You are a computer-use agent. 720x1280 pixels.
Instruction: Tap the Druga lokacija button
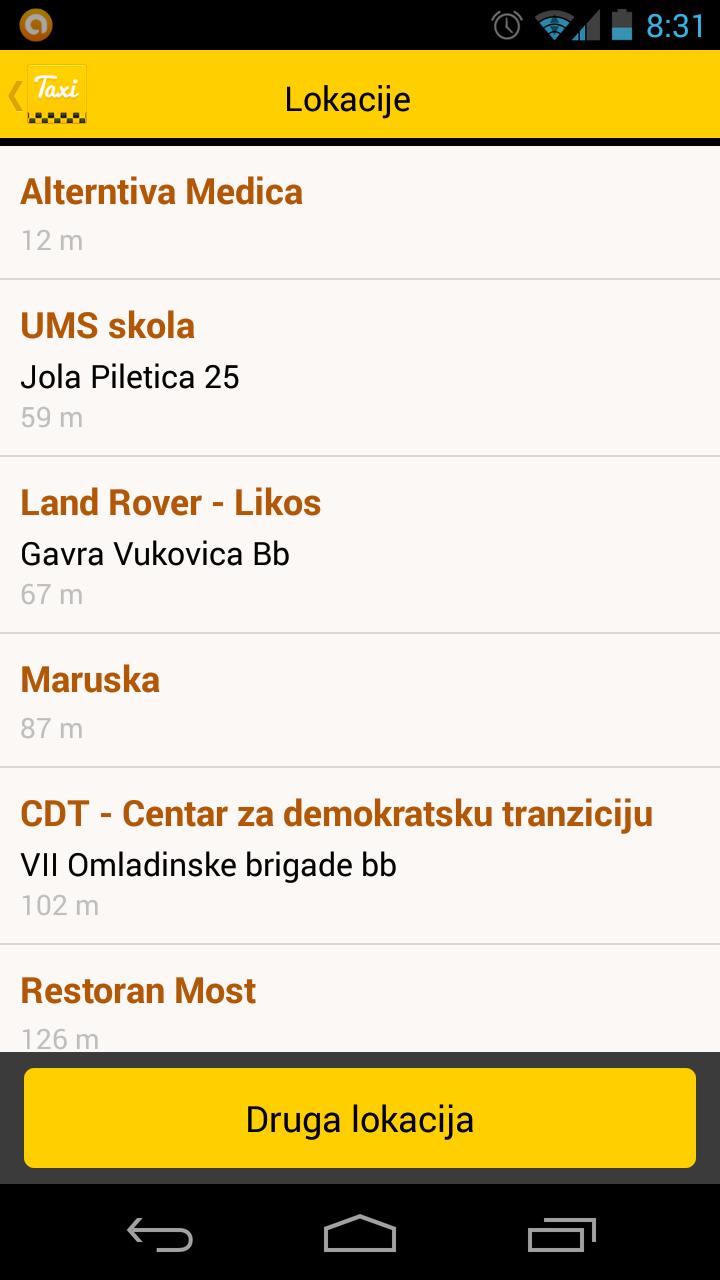[x=360, y=1118]
